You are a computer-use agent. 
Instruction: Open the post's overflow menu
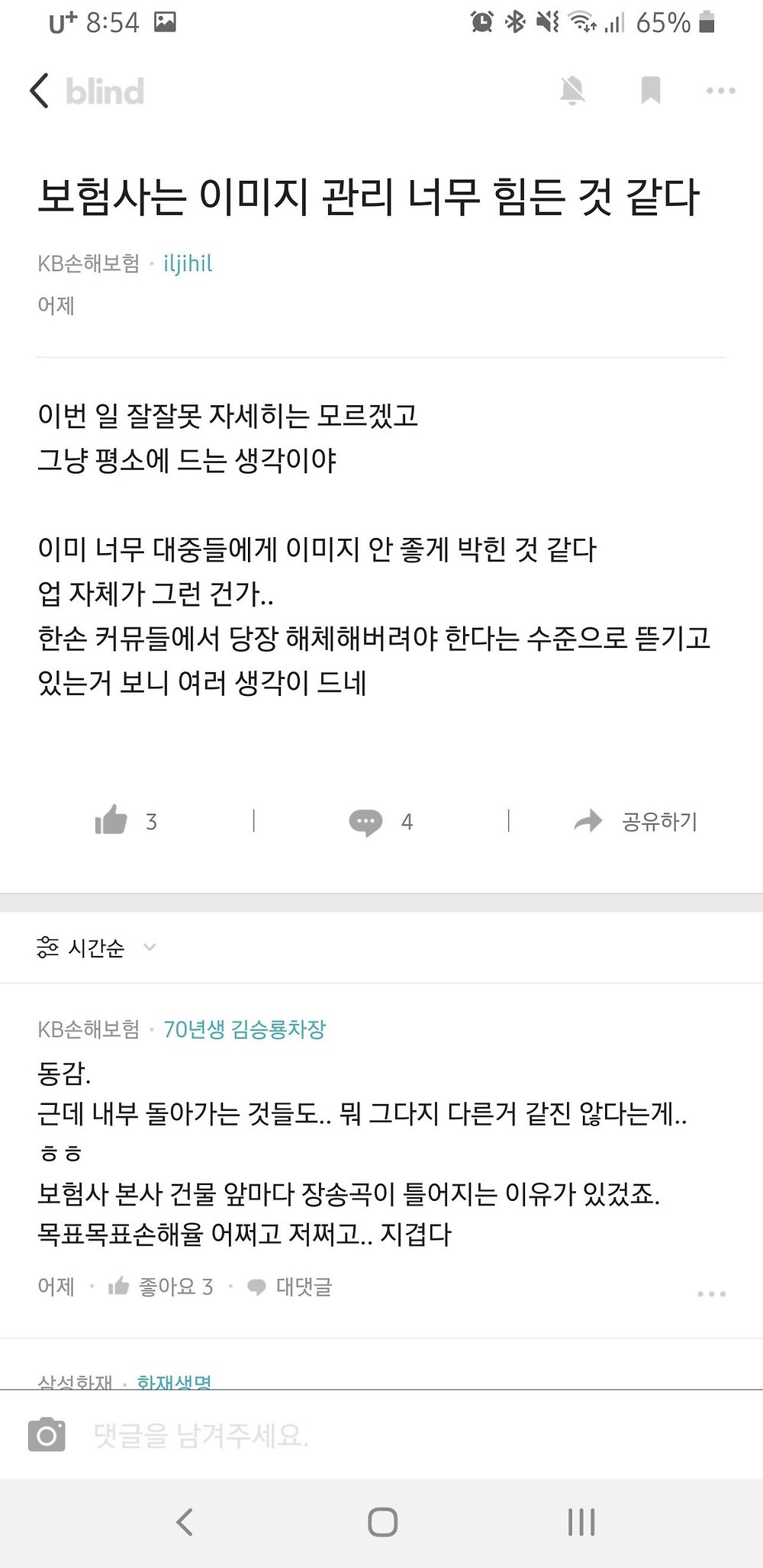(x=720, y=91)
